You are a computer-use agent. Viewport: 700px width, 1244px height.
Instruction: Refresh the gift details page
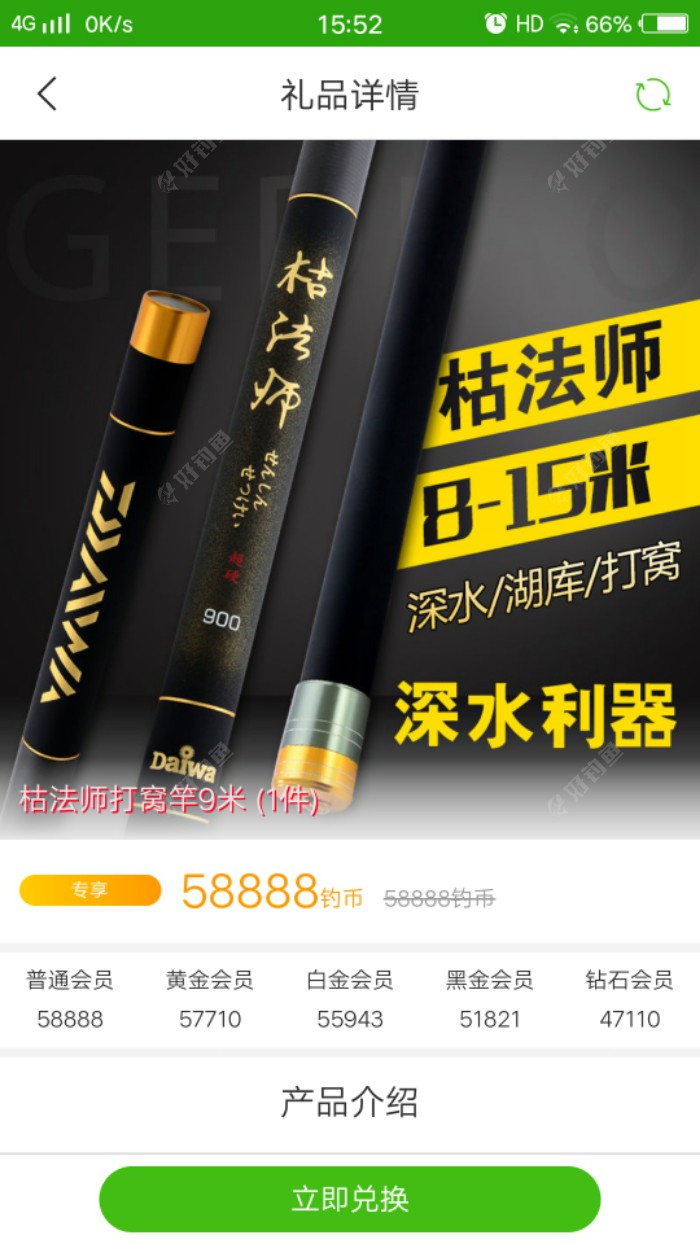coord(653,94)
